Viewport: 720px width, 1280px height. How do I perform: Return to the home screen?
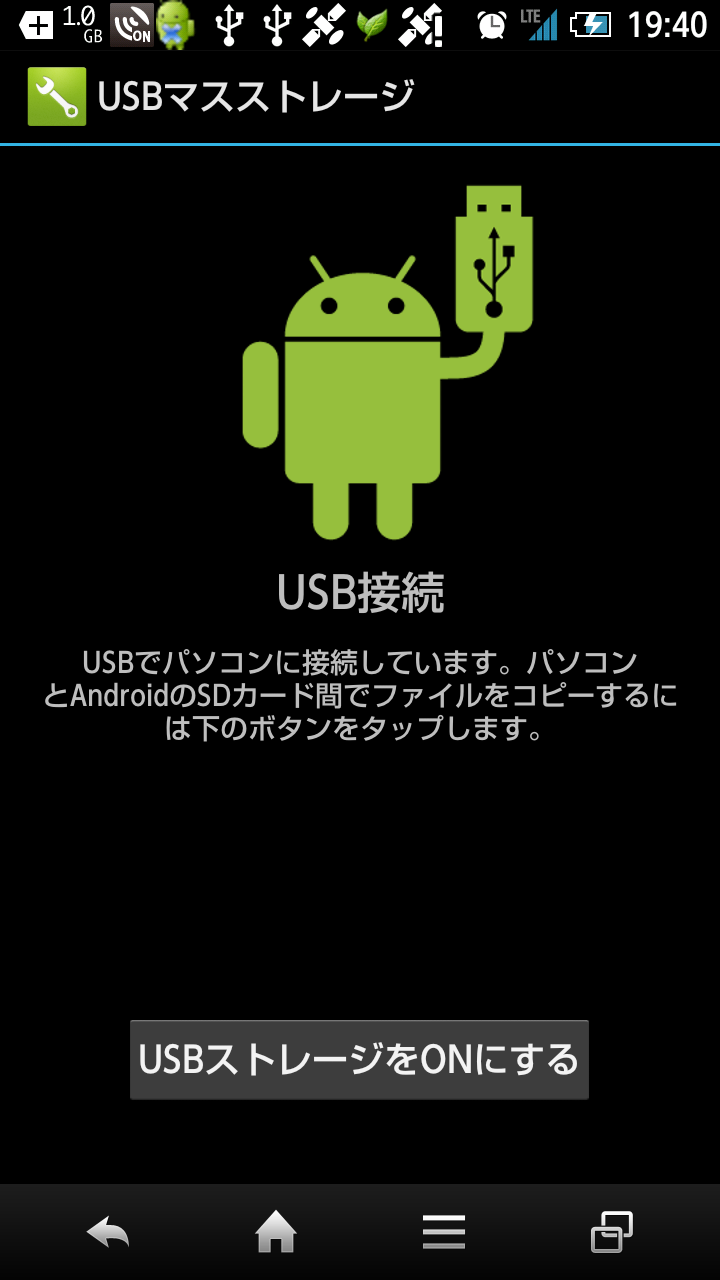point(276,1232)
